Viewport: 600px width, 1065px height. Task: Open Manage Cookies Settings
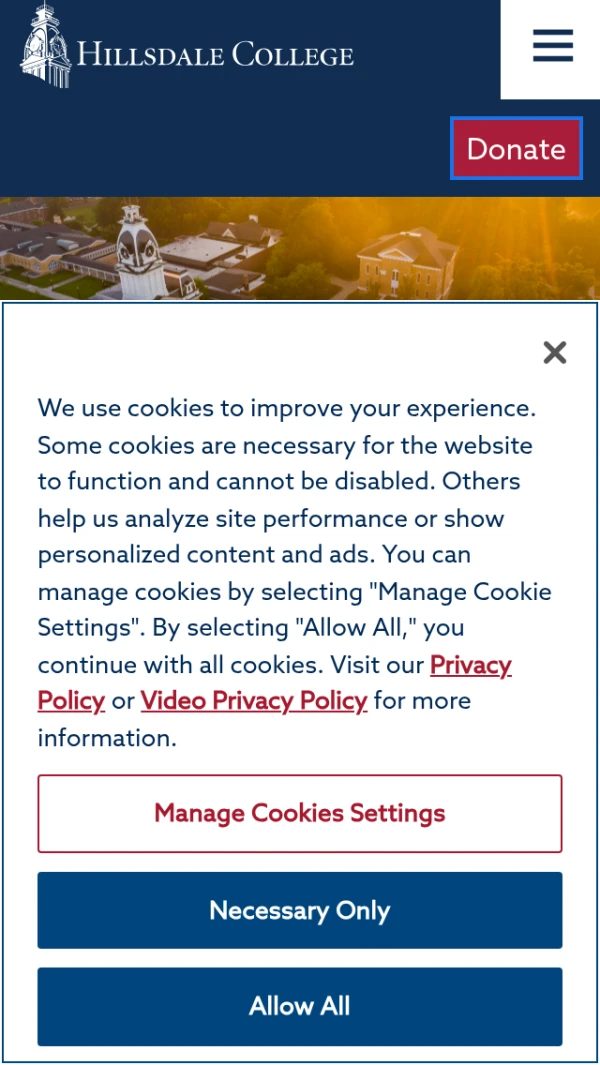[300, 813]
